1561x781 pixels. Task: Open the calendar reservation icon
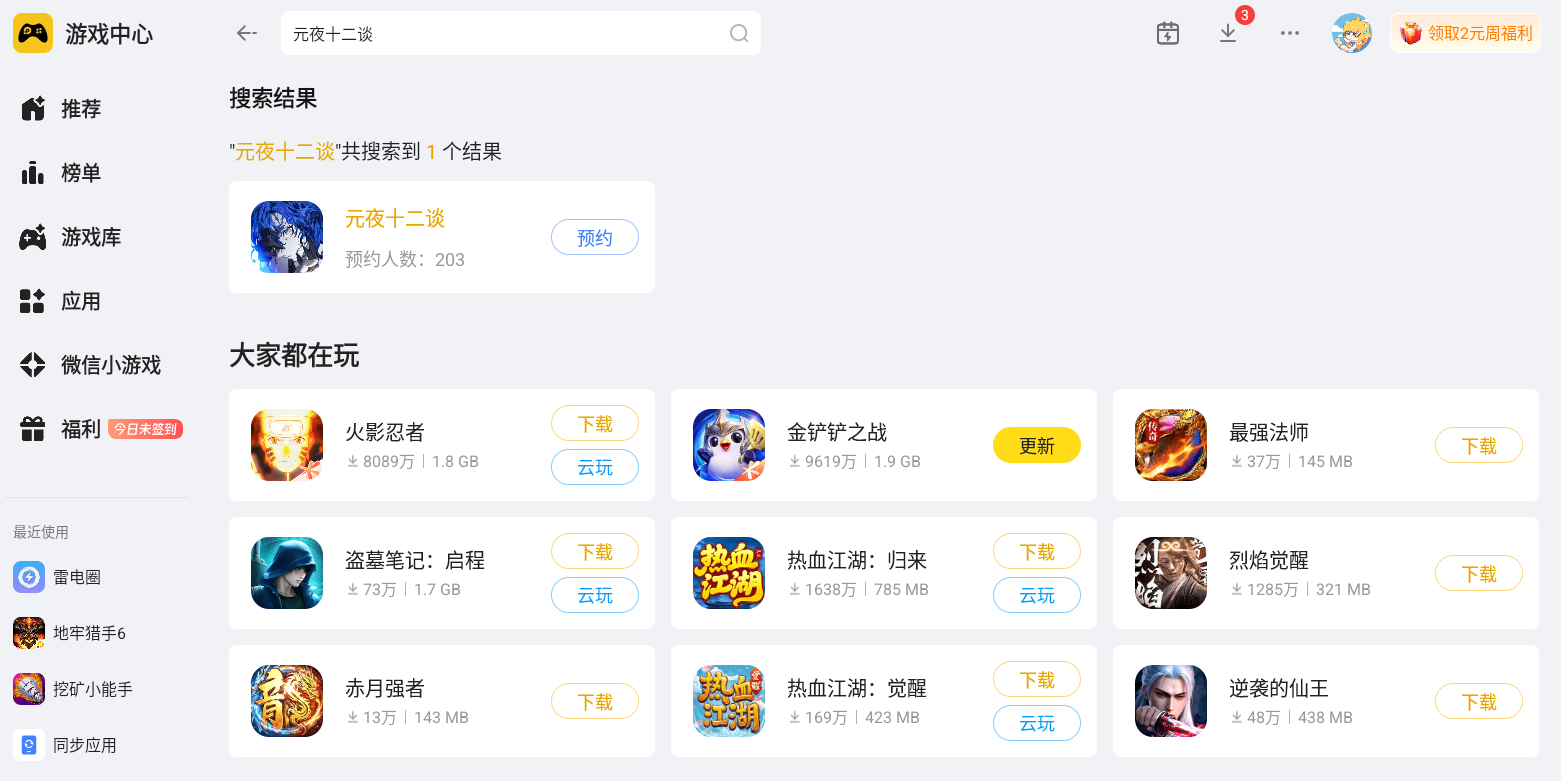[x=1168, y=33]
